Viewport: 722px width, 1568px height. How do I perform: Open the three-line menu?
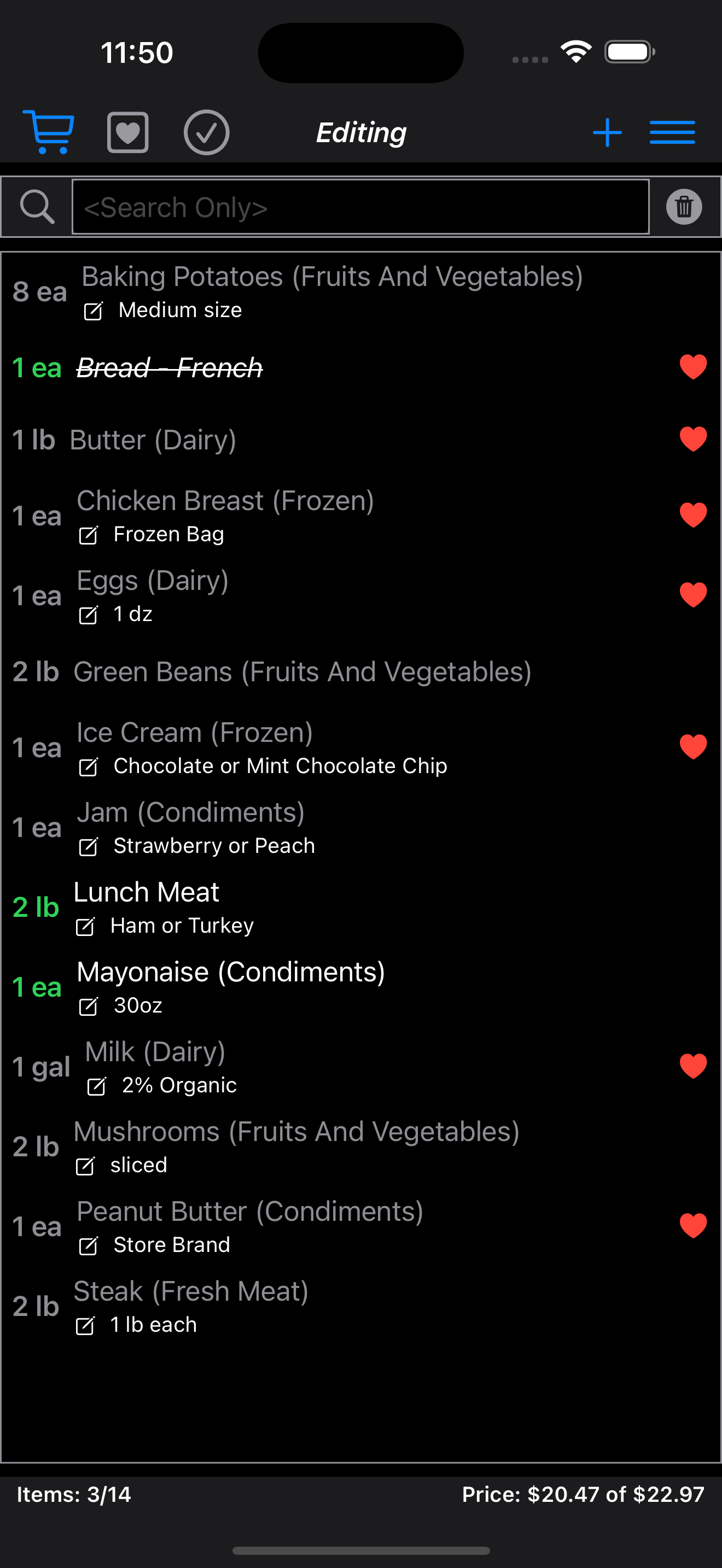tap(672, 132)
